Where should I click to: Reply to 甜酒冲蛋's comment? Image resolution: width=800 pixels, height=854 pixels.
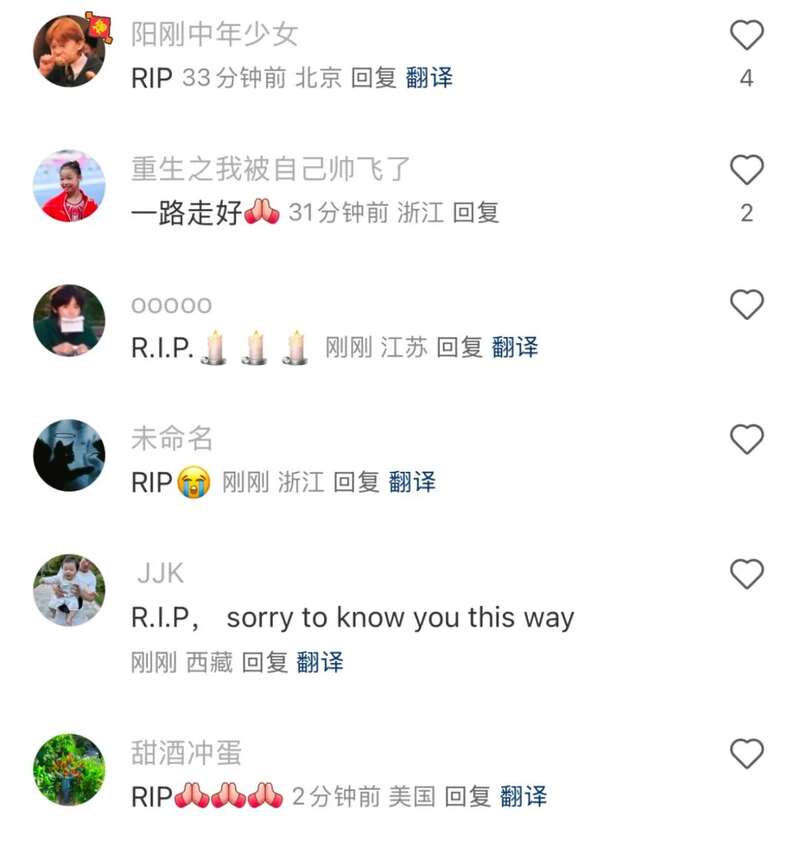[468, 797]
